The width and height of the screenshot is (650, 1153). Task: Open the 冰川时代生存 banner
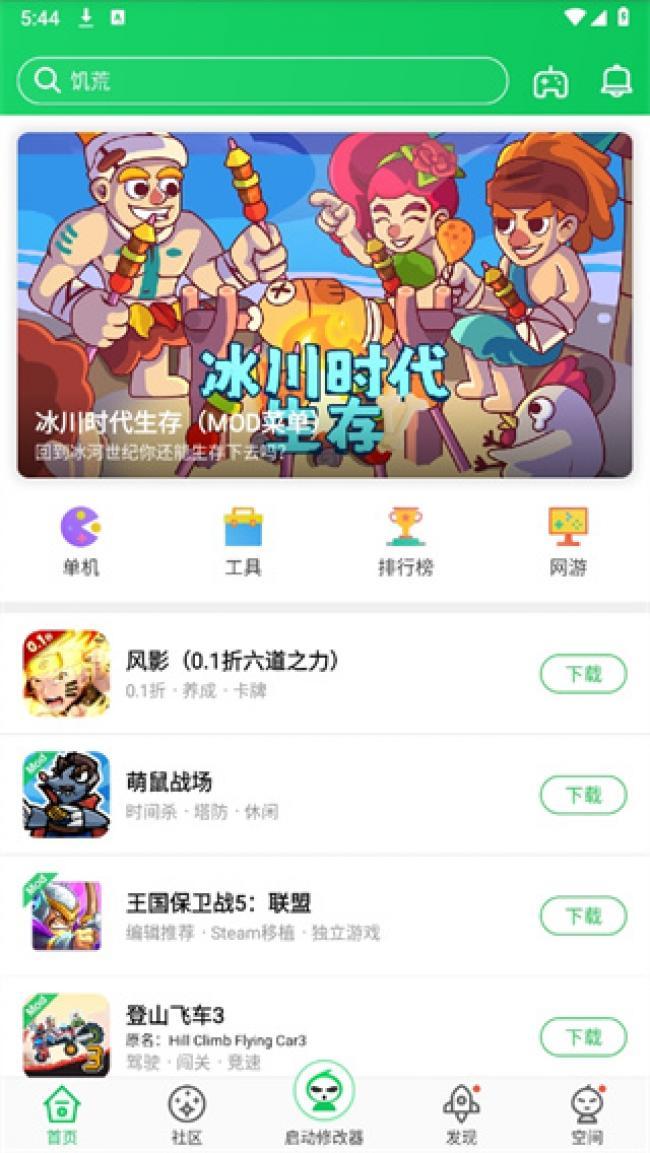(x=325, y=305)
